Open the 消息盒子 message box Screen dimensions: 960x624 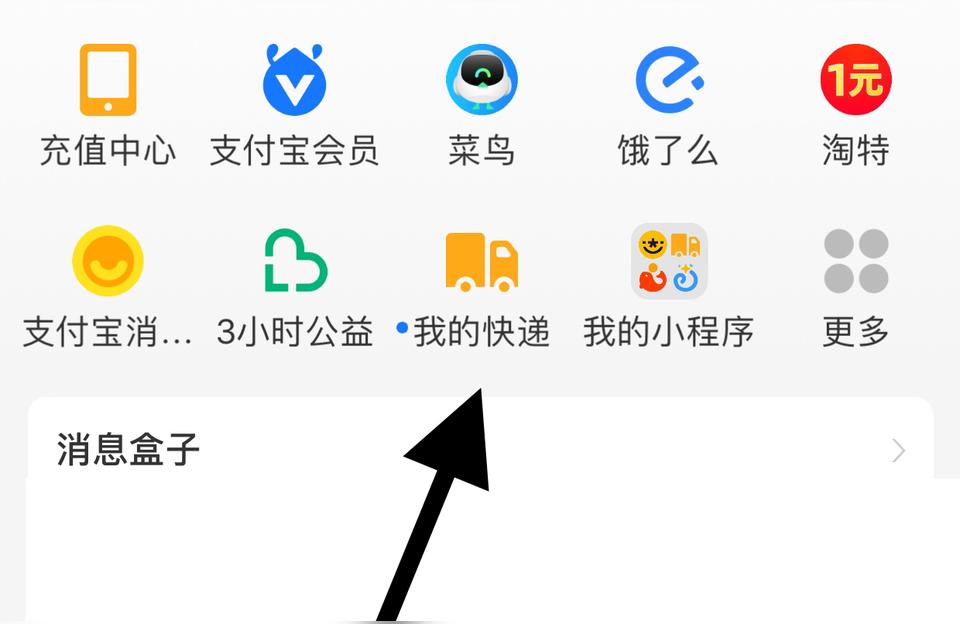point(480,451)
